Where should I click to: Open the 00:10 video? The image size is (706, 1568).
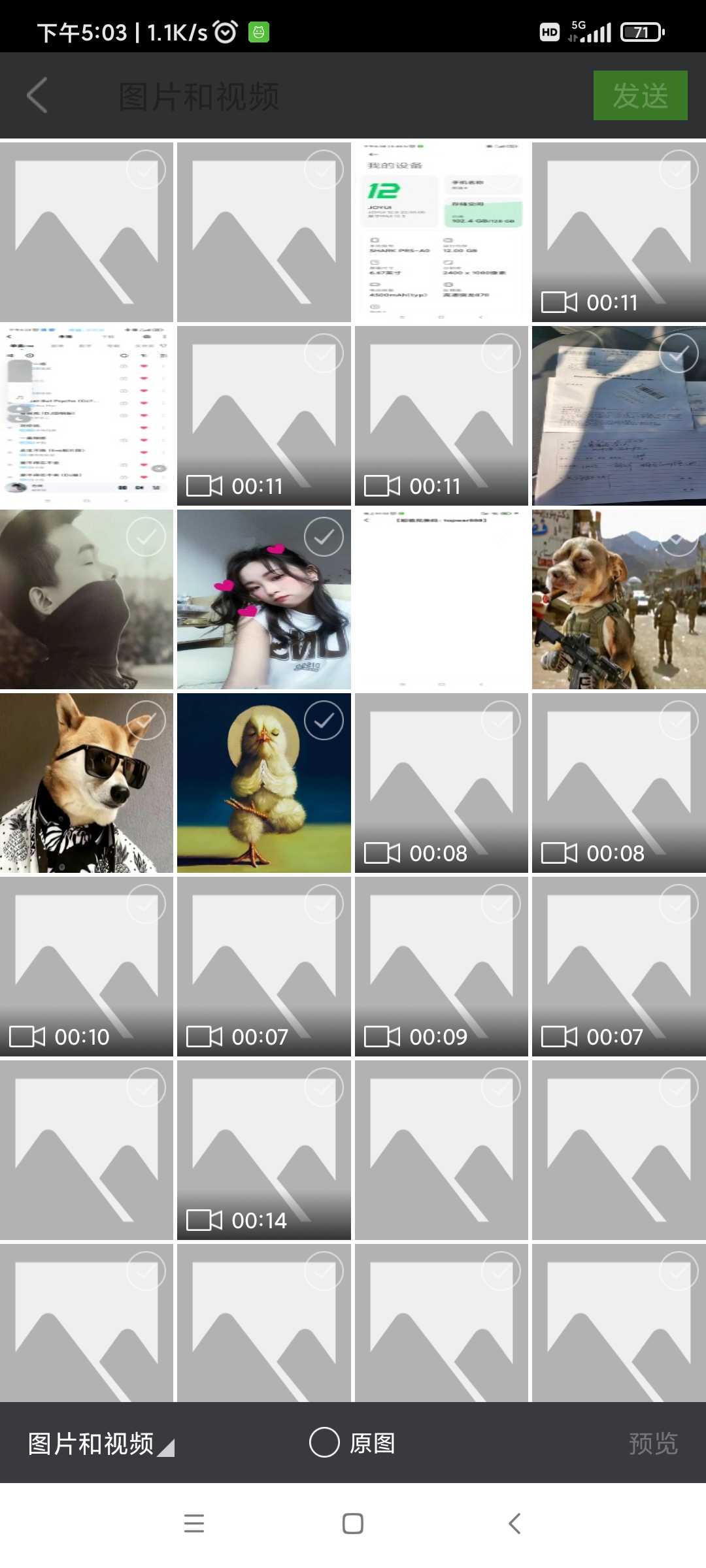click(x=86, y=966)
